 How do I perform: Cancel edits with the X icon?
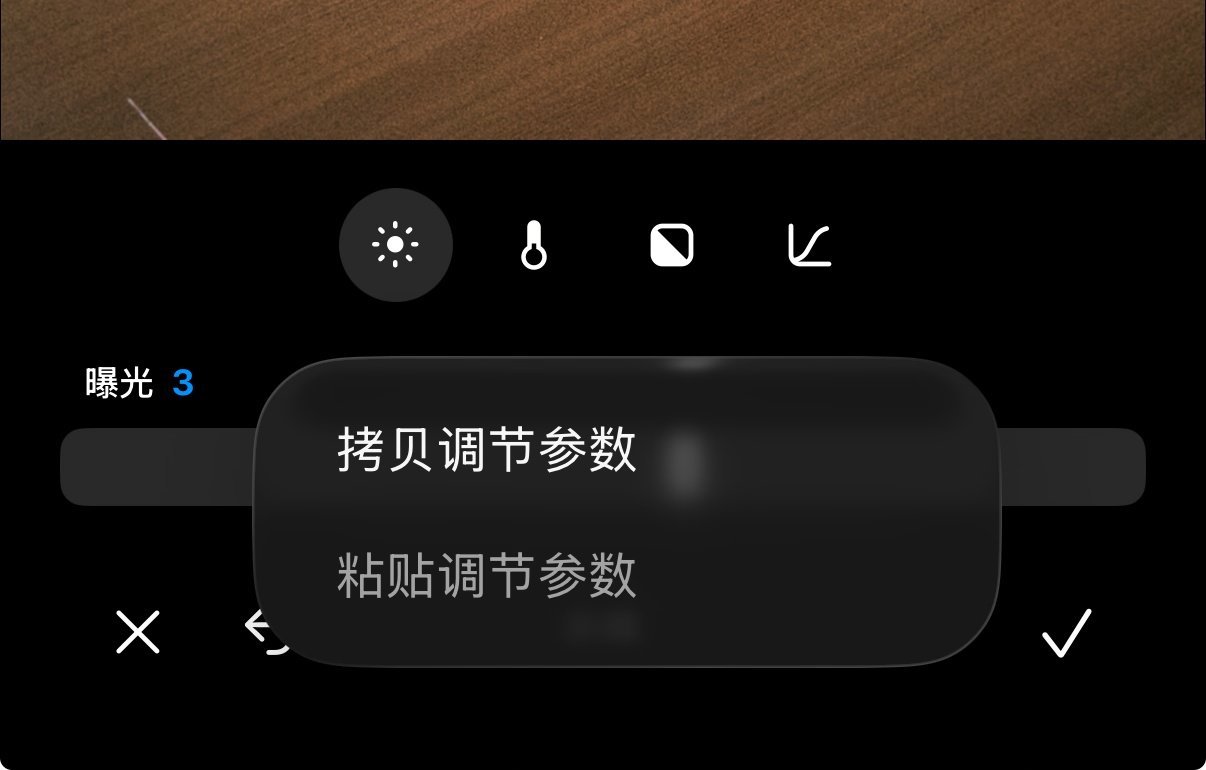pyautogui.click(x=138, y=633)
